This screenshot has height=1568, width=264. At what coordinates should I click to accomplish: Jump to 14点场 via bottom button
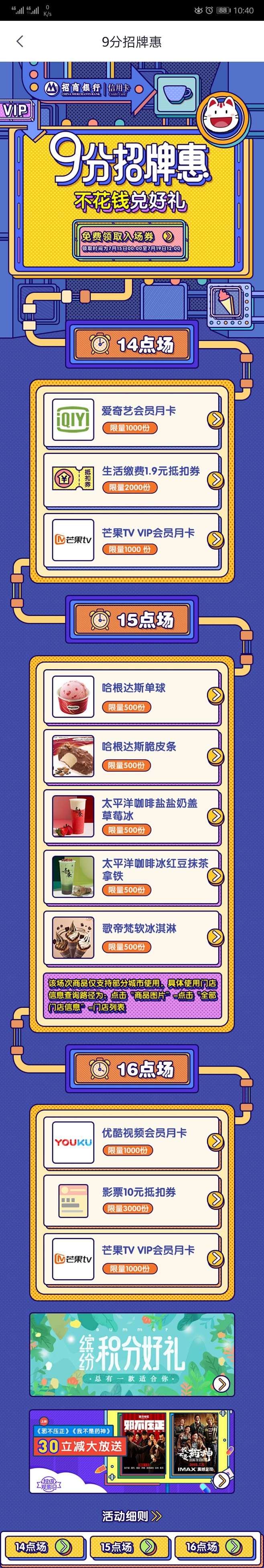tap(44, 1547)
